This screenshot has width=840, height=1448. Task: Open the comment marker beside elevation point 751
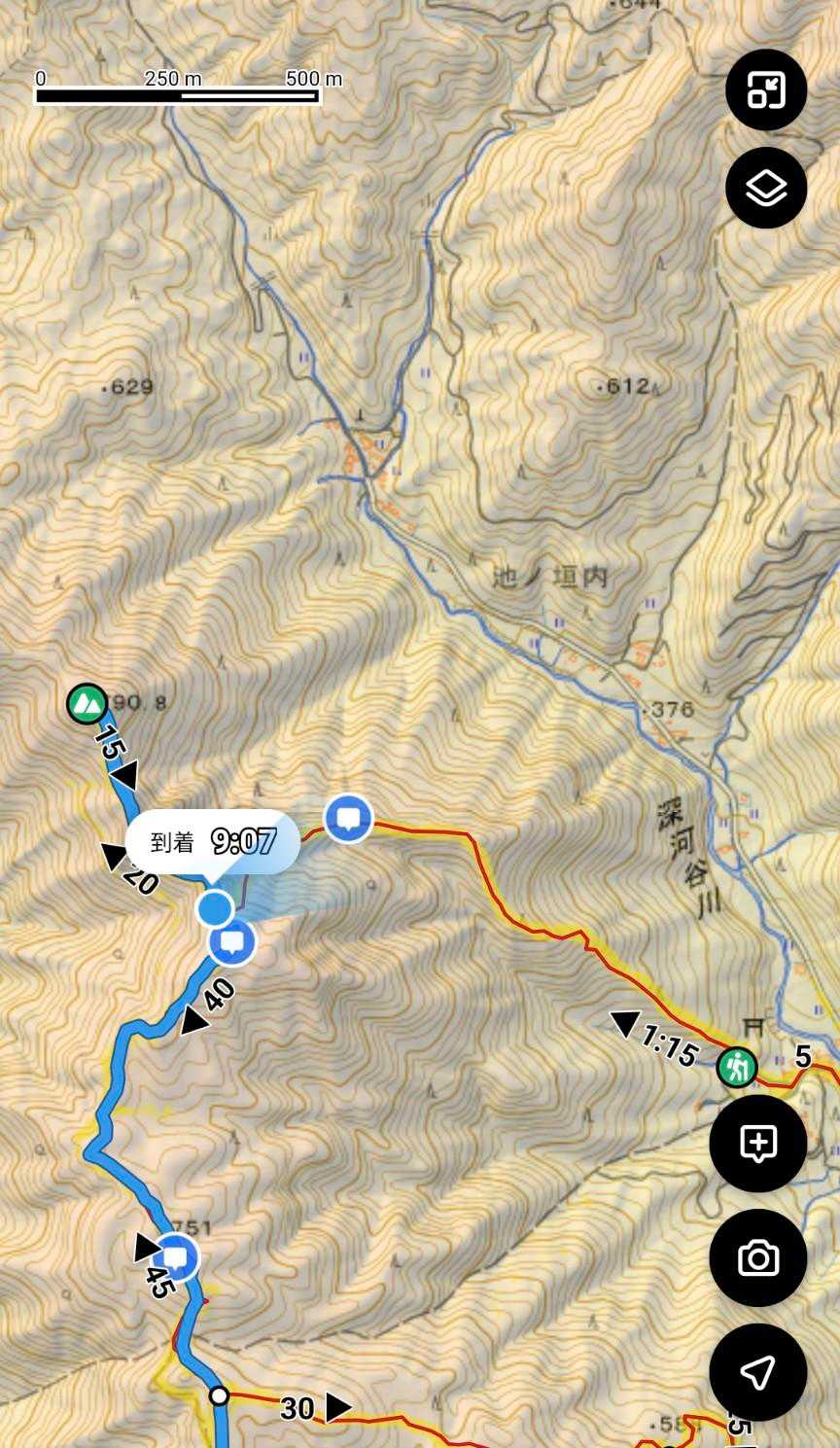(177, 1257)
